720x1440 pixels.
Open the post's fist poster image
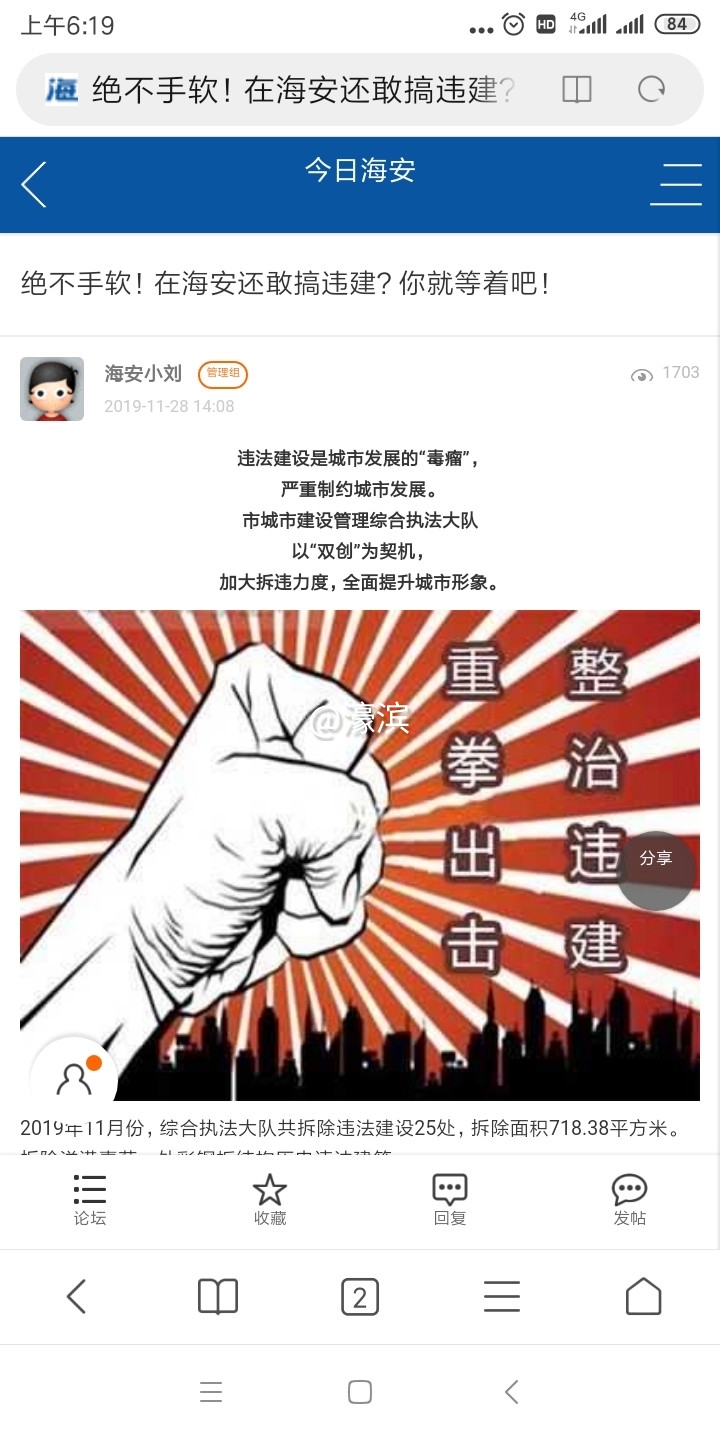(300, 850)
